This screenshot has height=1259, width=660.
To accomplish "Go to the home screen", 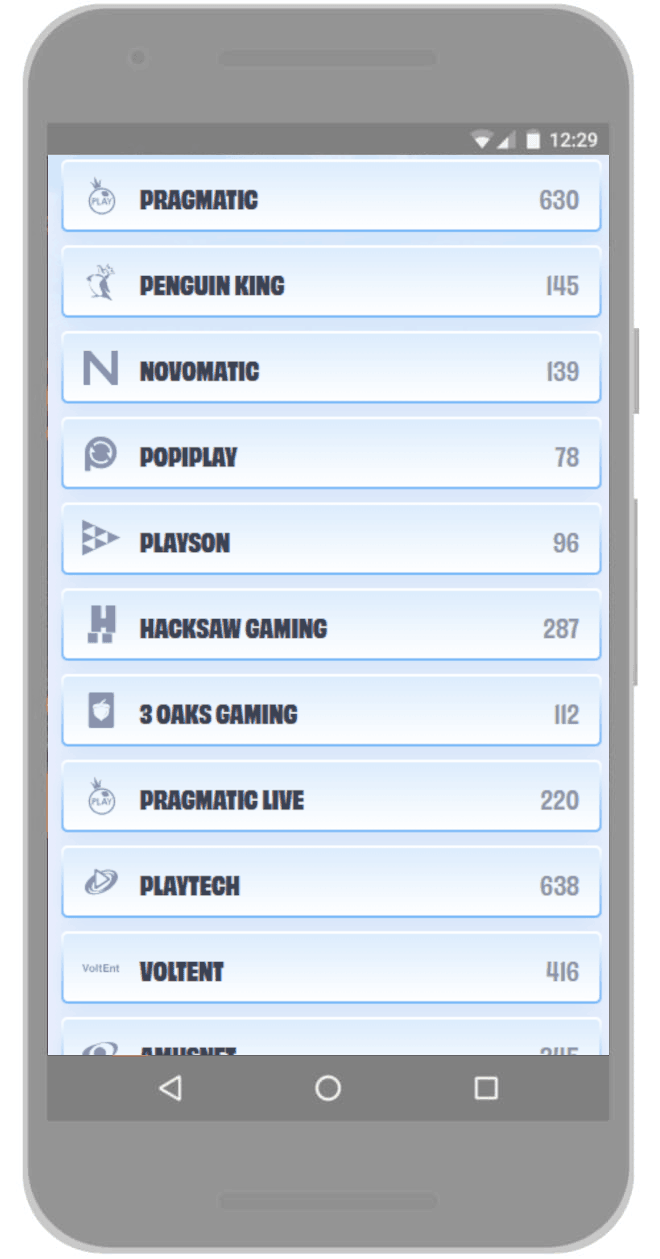I will 328,1088.
